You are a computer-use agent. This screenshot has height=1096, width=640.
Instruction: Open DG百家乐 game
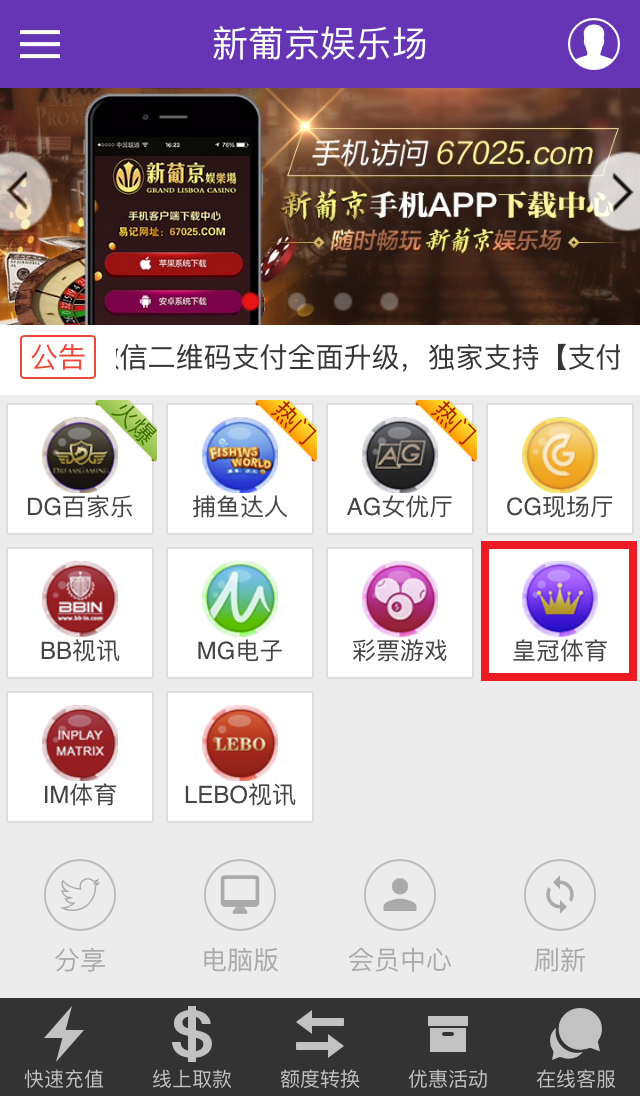click(80, 468)
